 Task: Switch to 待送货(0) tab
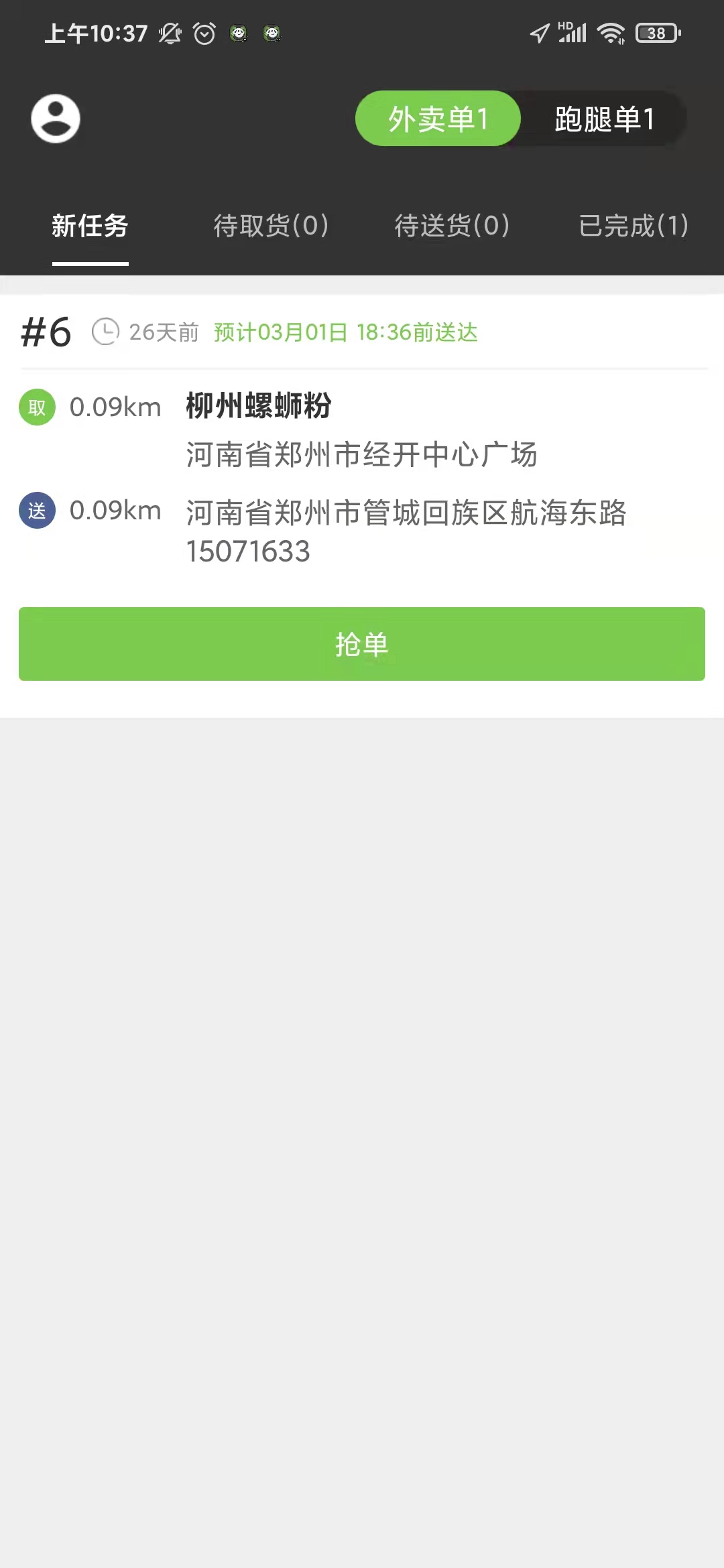click(x=452, y=226)
